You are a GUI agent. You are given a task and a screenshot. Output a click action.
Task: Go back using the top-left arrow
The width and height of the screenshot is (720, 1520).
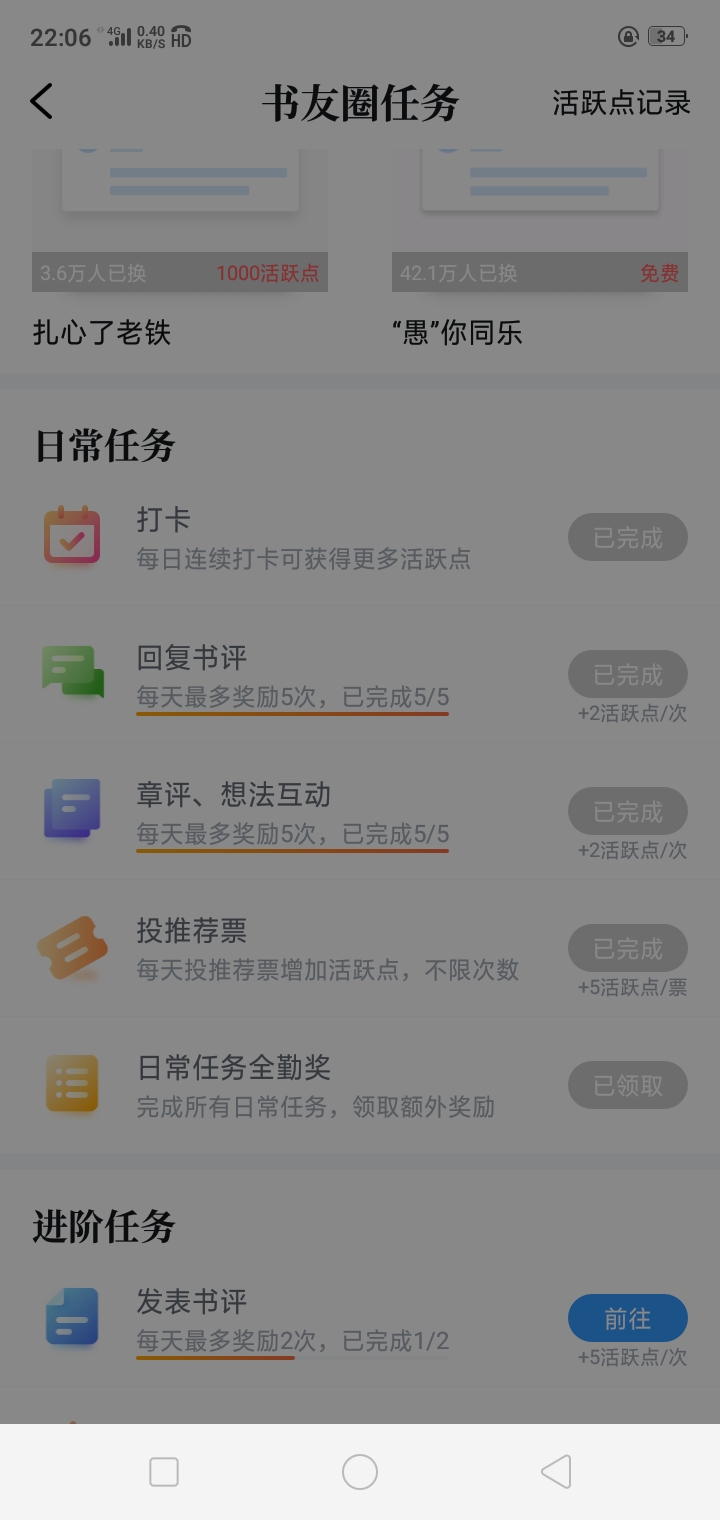click(x=41, y=102)
